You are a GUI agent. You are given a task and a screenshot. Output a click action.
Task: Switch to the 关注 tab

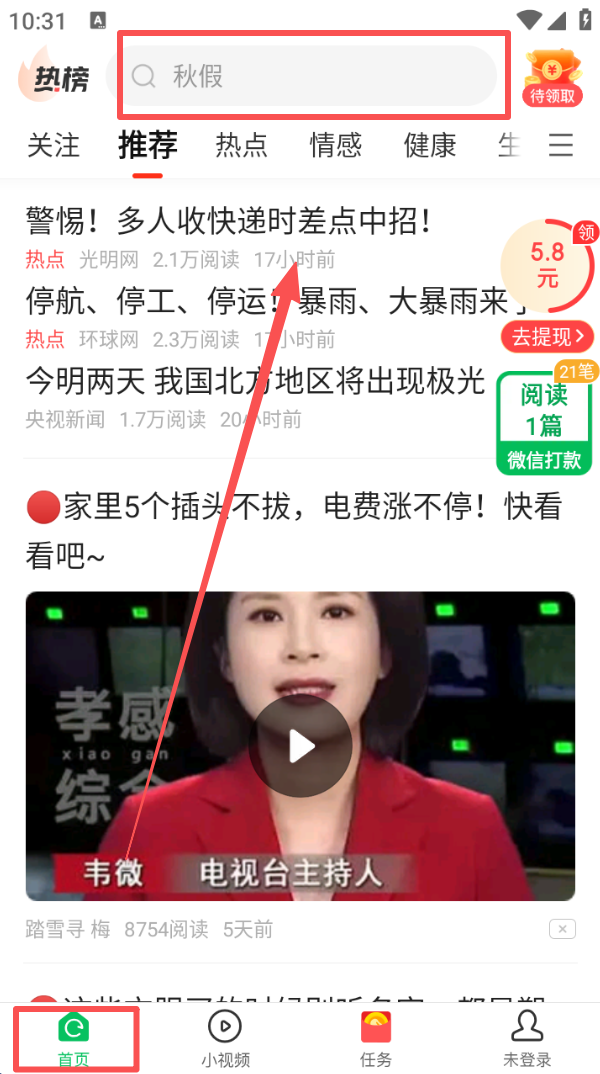pos(53,145)
